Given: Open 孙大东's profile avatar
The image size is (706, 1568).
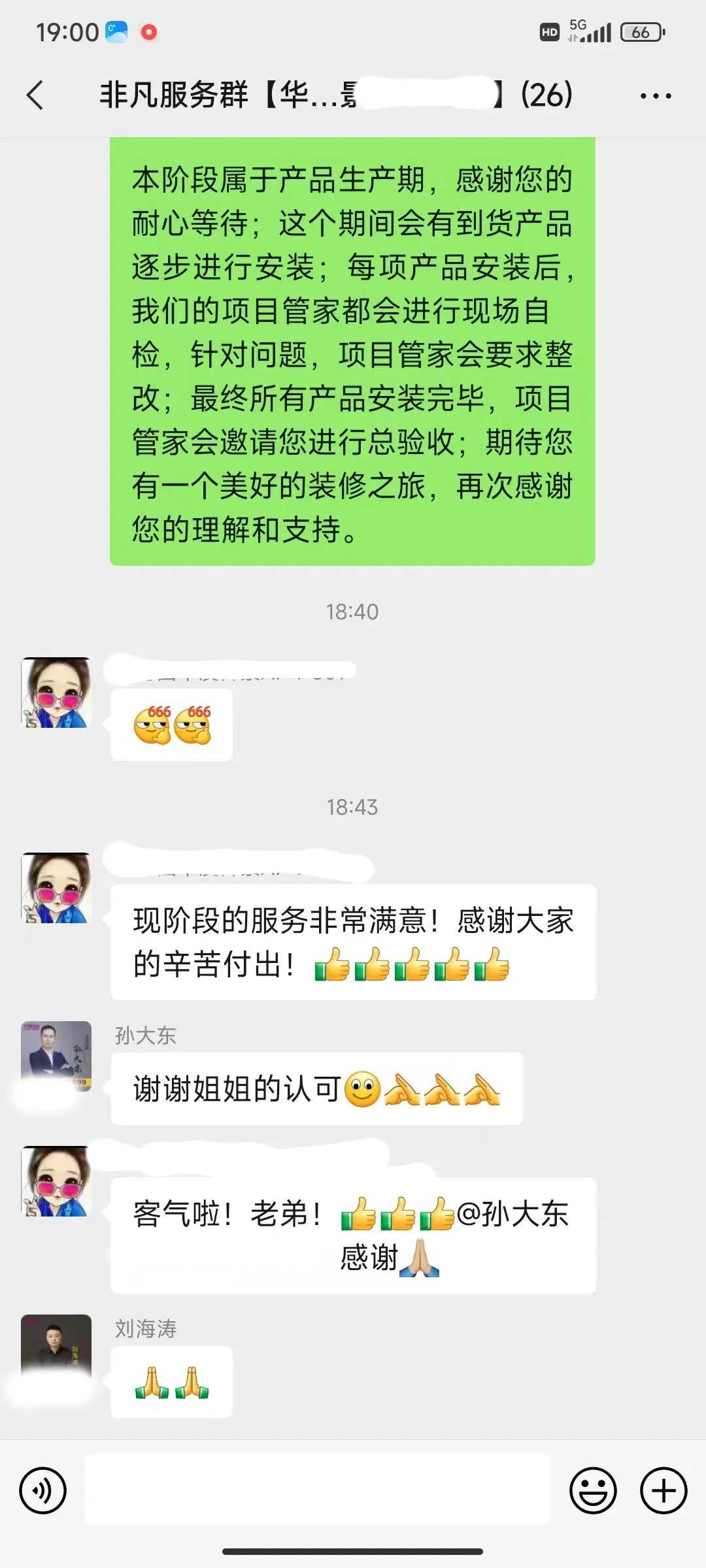Looking at the screenshot, I should [x=56, y=1056].
